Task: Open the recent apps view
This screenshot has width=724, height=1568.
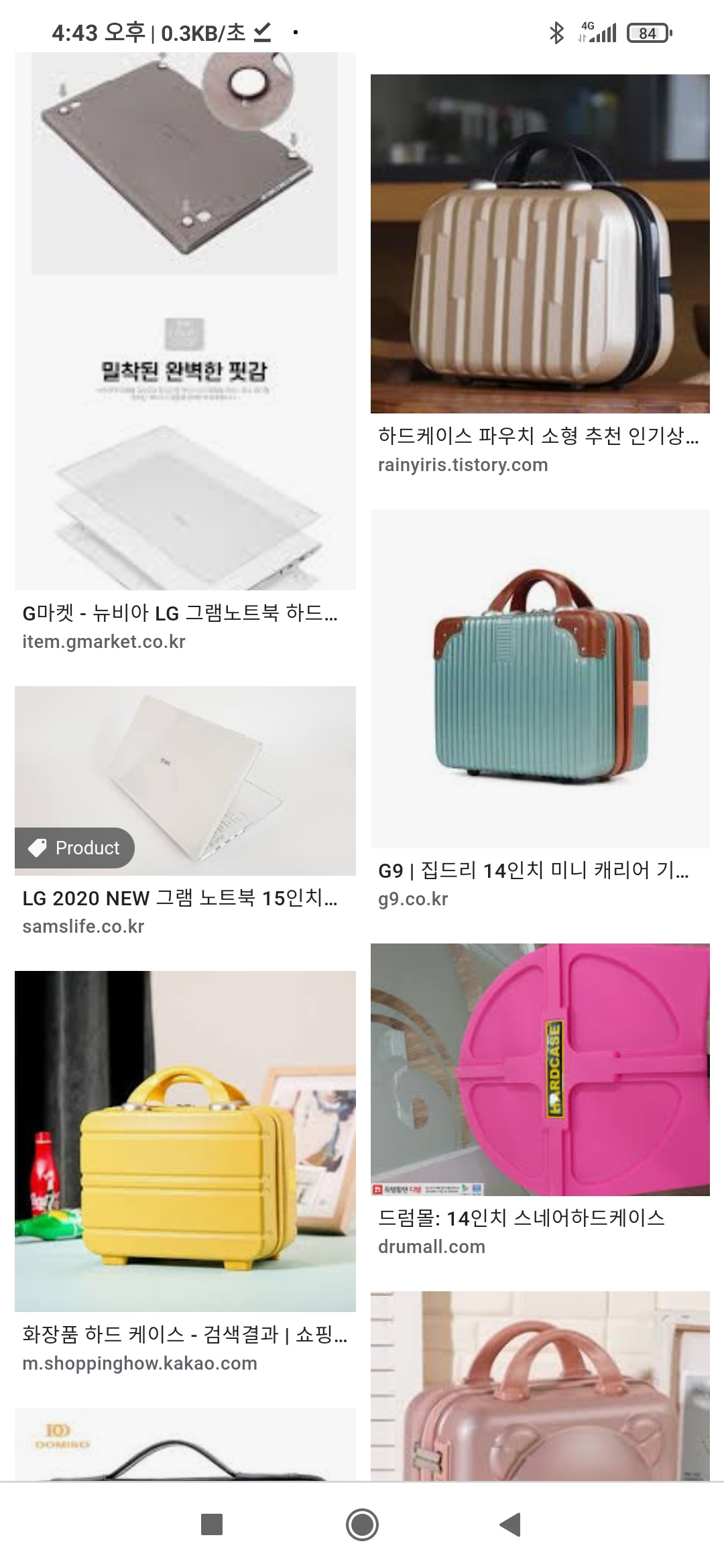Action: [x=212, y=1524]
